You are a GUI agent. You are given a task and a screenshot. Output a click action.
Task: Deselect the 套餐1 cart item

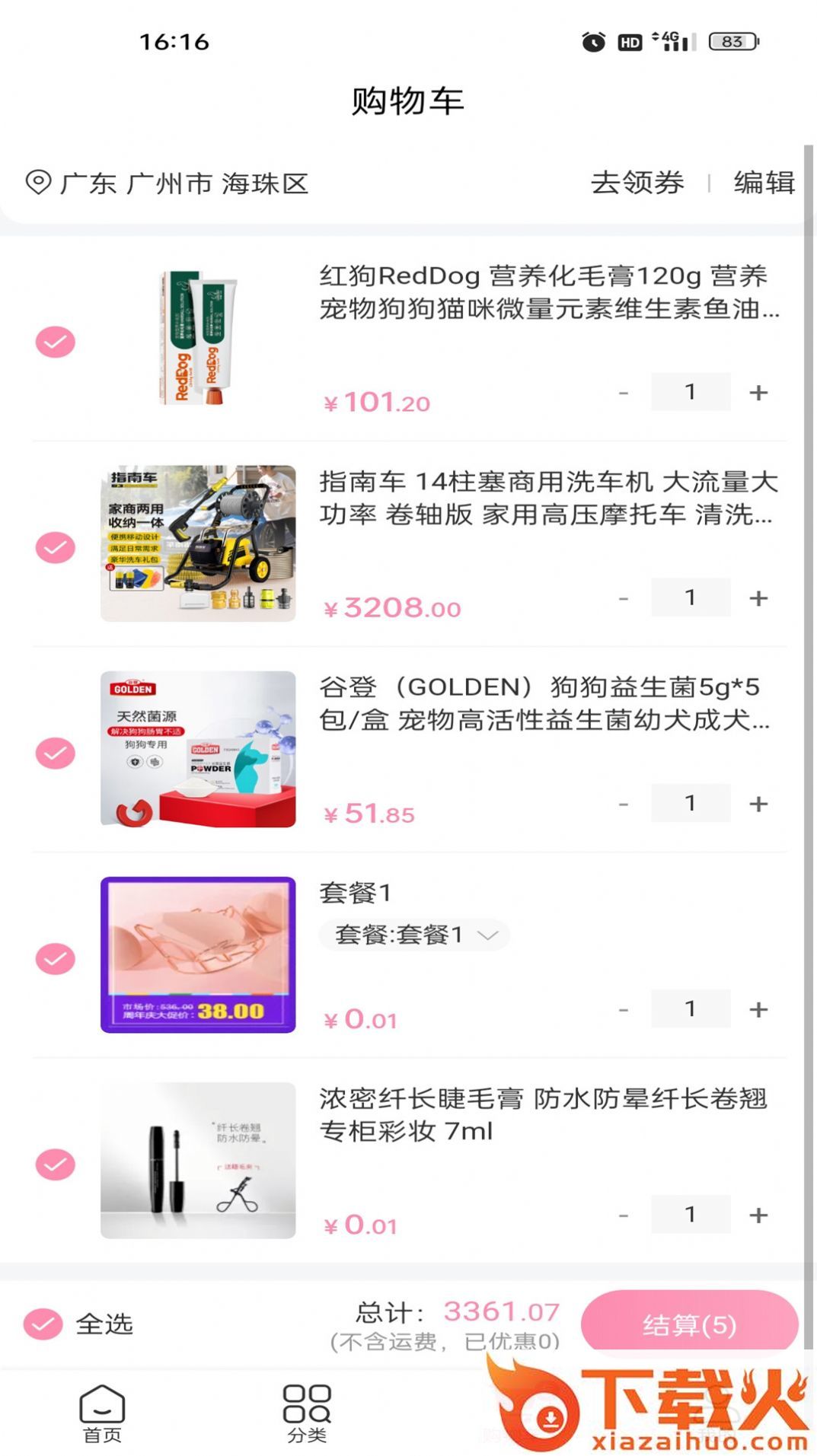click(56, 958)
